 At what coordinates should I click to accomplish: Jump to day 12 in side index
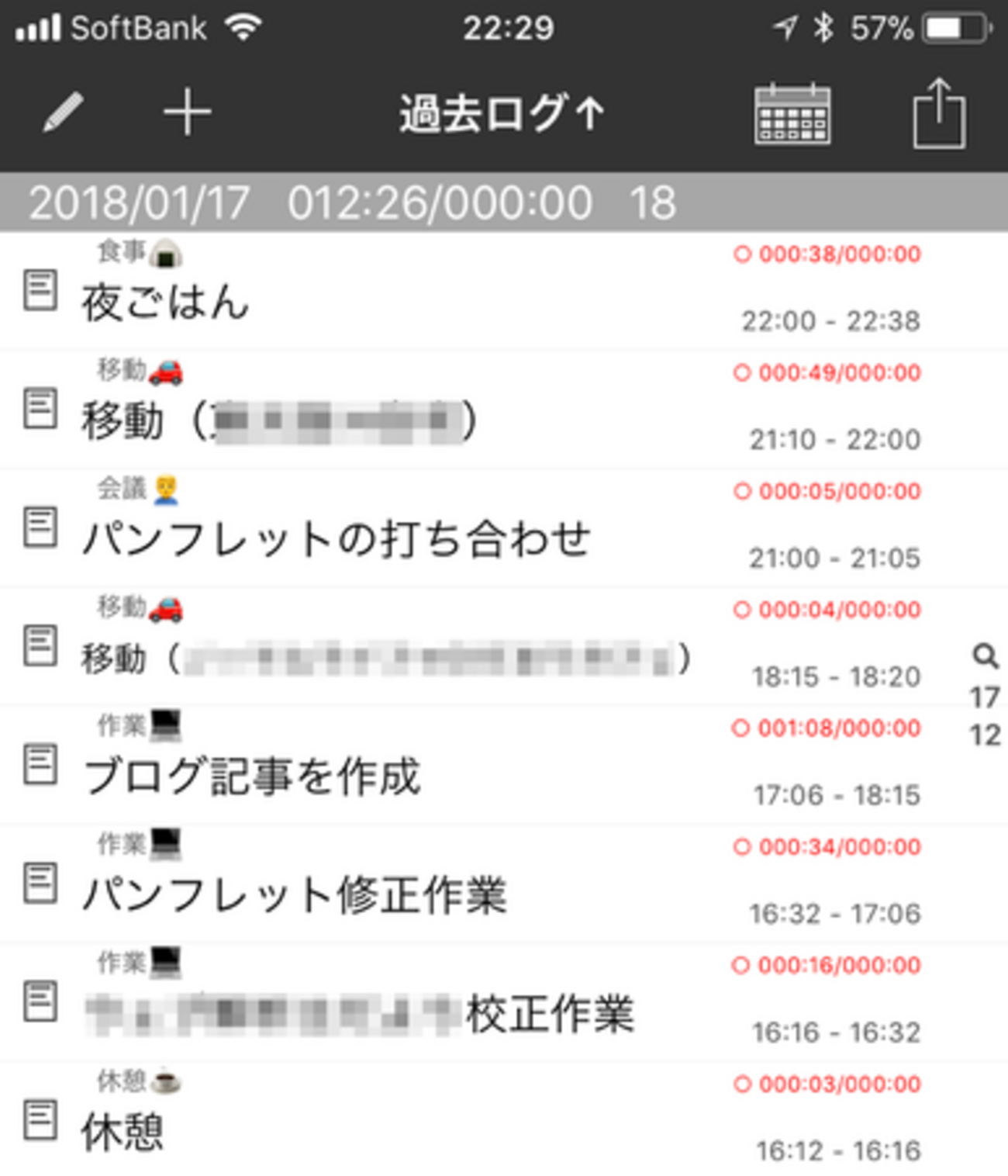985,735
